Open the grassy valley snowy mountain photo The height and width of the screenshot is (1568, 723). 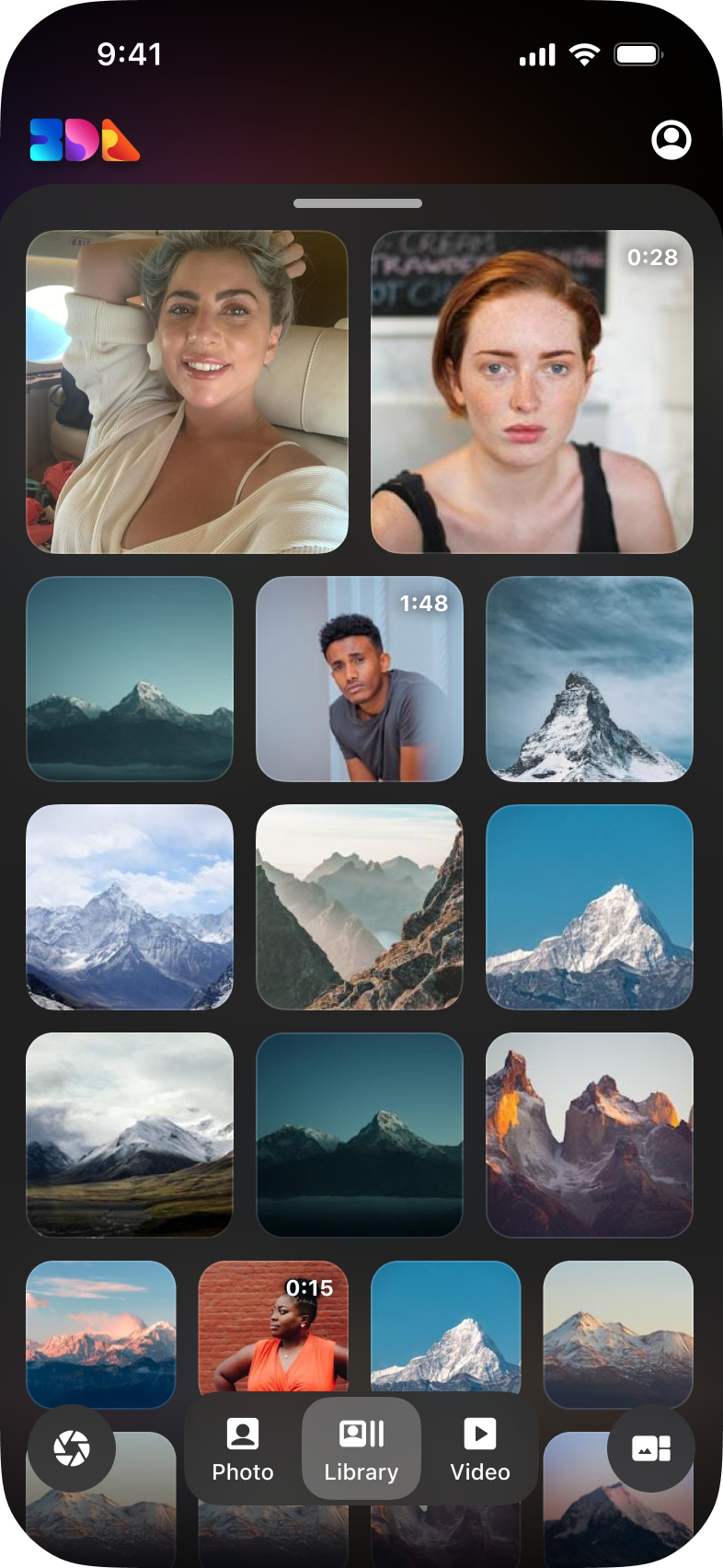[130, 1135]
